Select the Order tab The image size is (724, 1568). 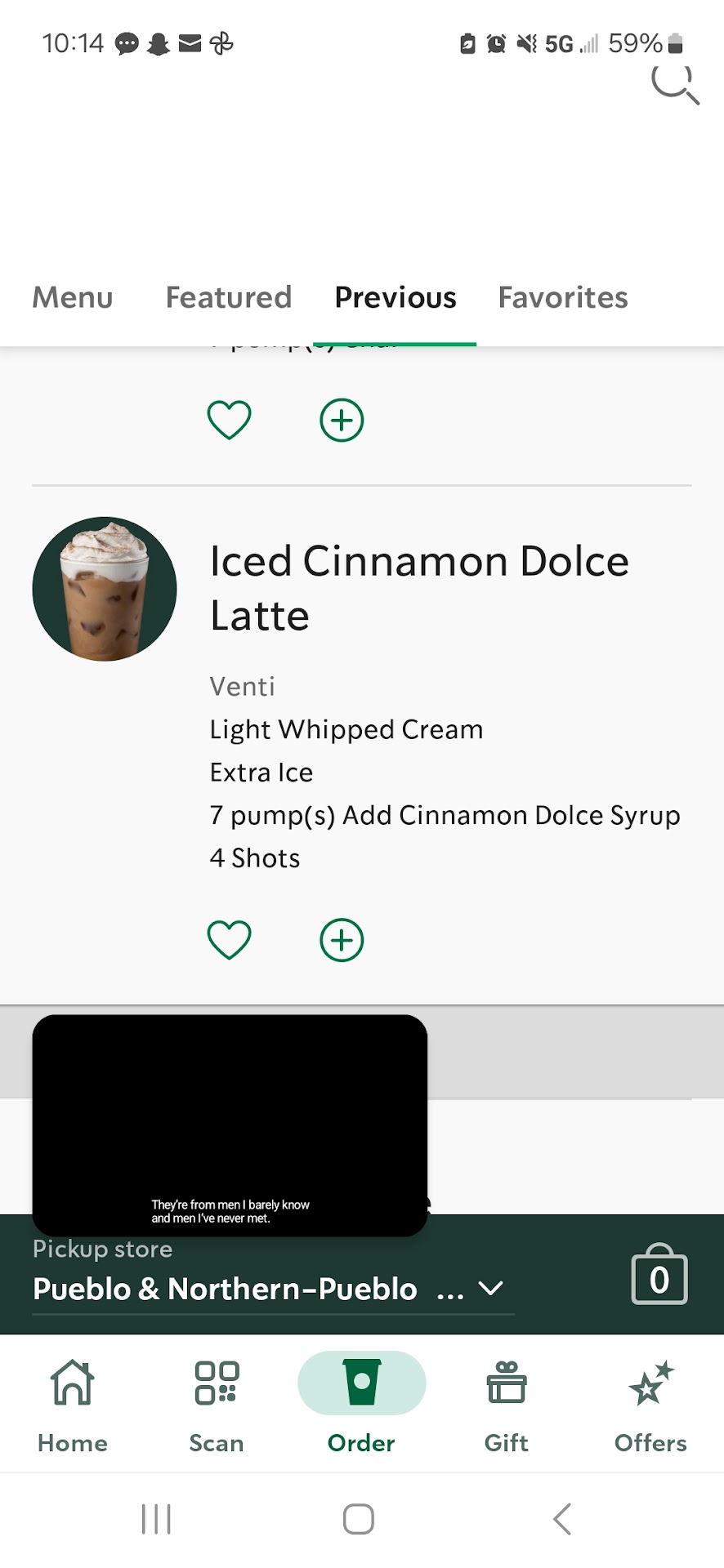[361, 1406]
